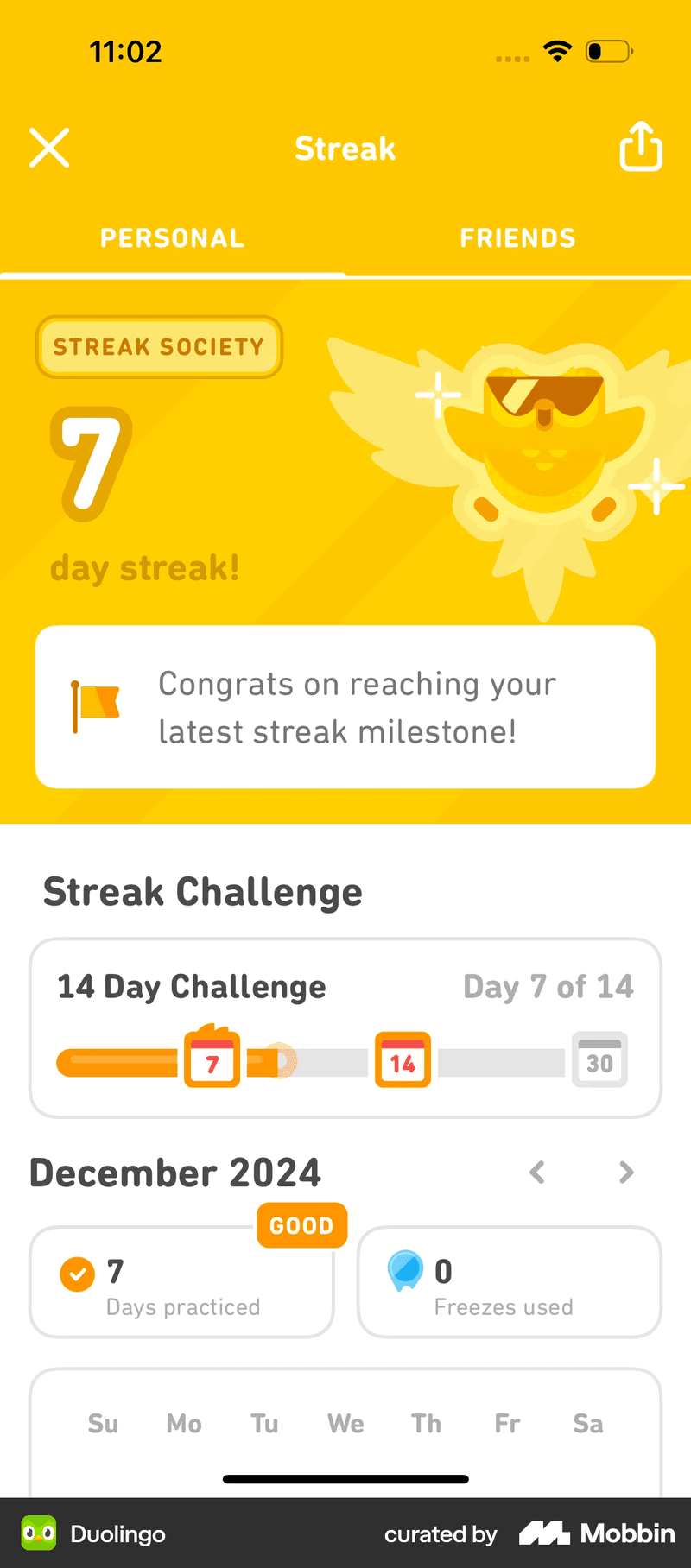Tap the 14-day milestone calendar icon
The height and width of the screenshot is (1568, 691).
[402, 1060]
